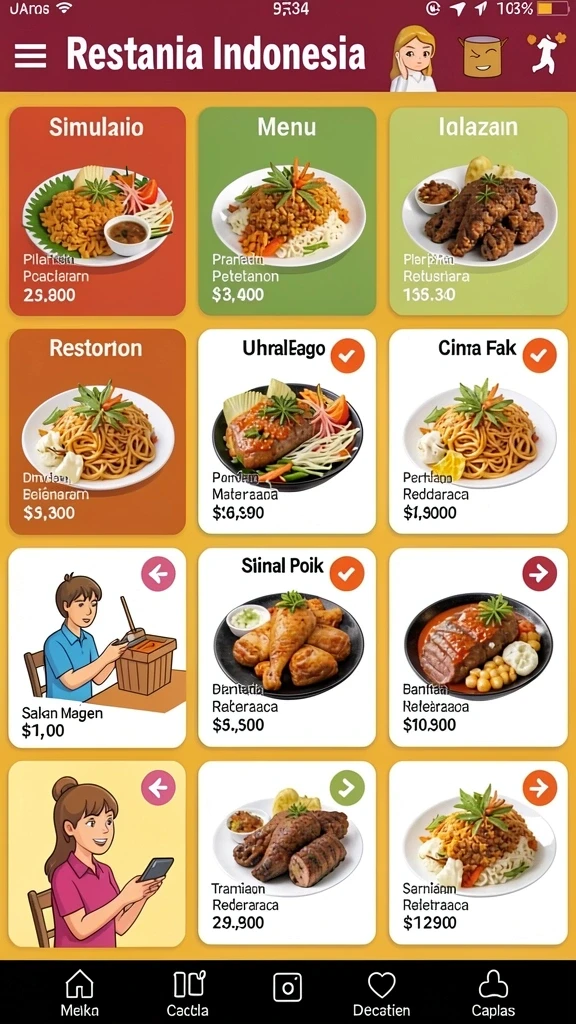This screenshot has height=1024, width=576.
Task: Tap the smiling pot icon in header
Action: pyautogui.click(x=482, y=56)
